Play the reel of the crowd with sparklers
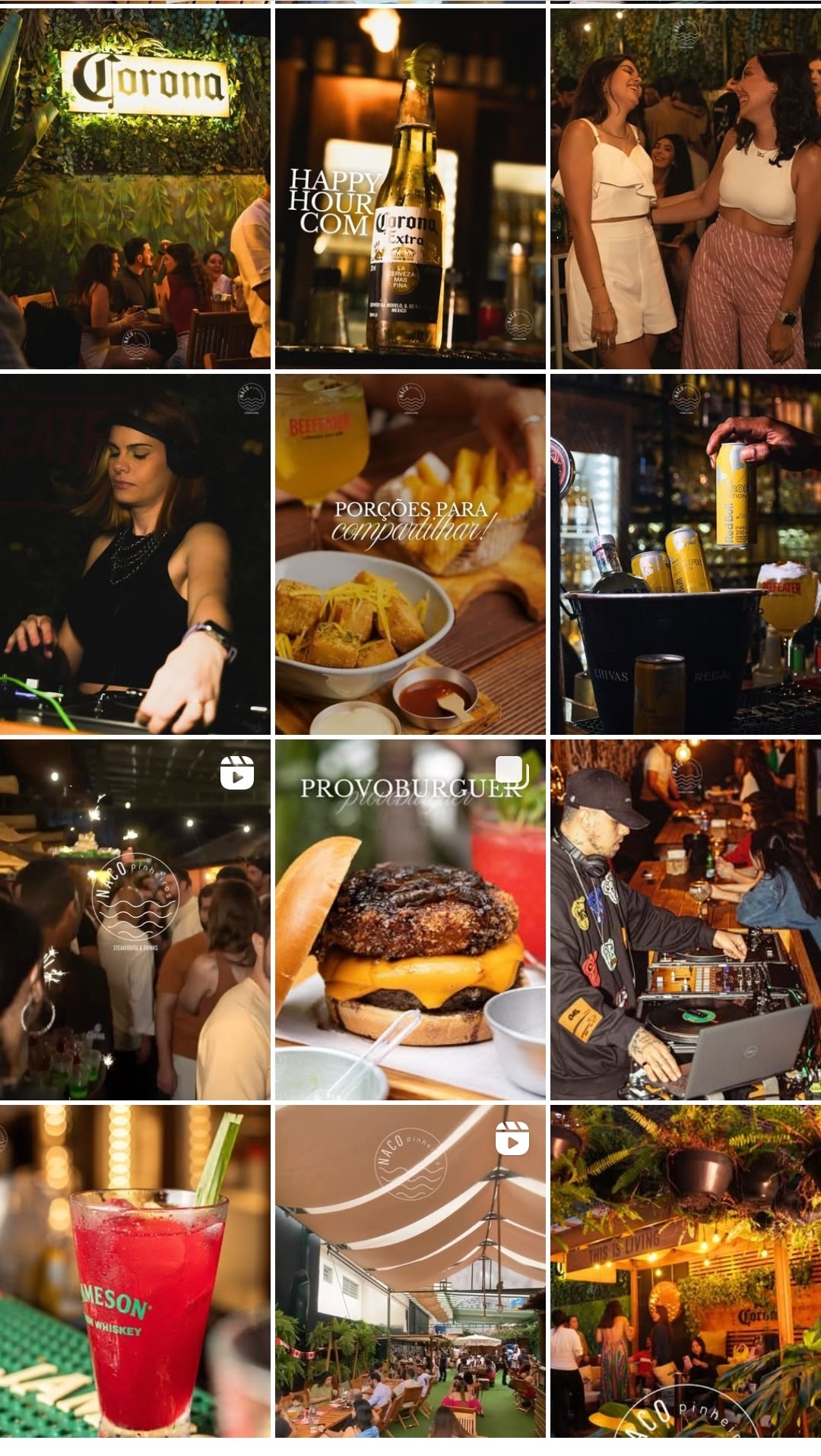Viewport: 821px width, 1456px height. 135,919
